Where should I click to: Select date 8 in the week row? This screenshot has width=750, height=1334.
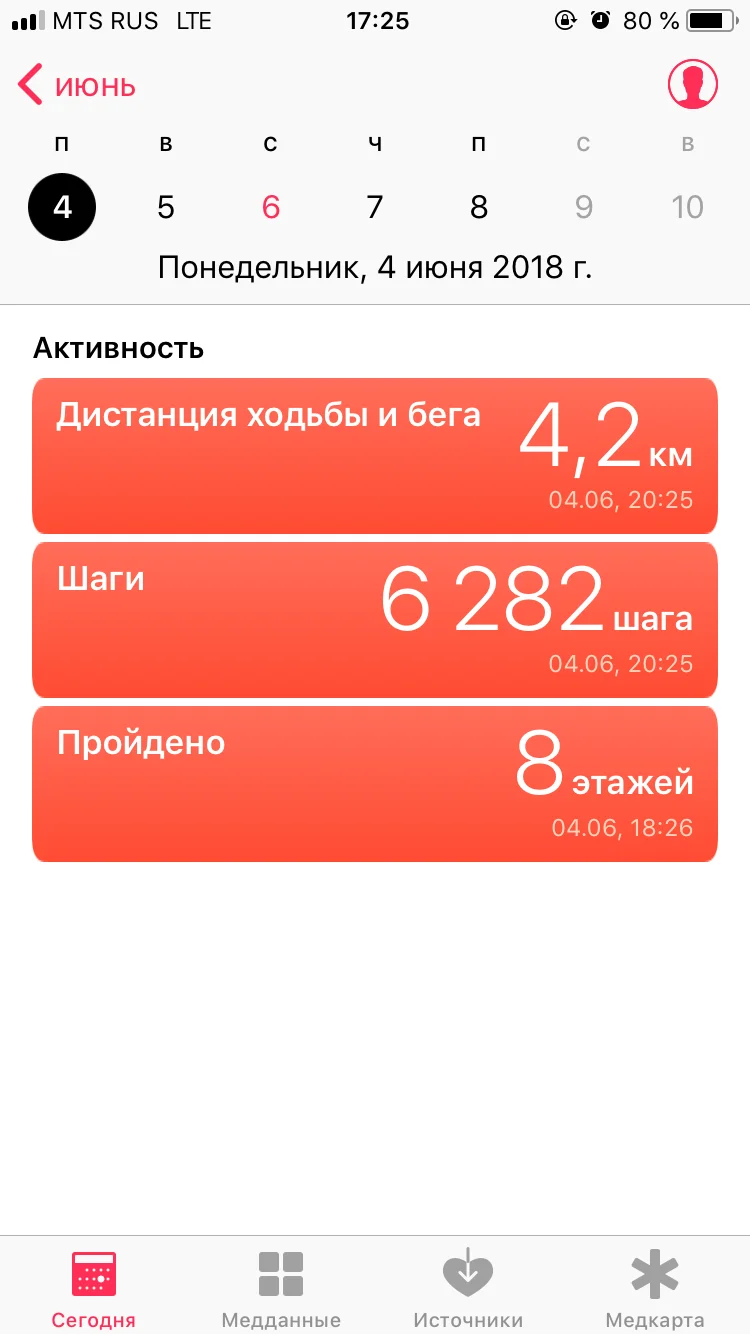pyautogui.click(x=479, y=207)
